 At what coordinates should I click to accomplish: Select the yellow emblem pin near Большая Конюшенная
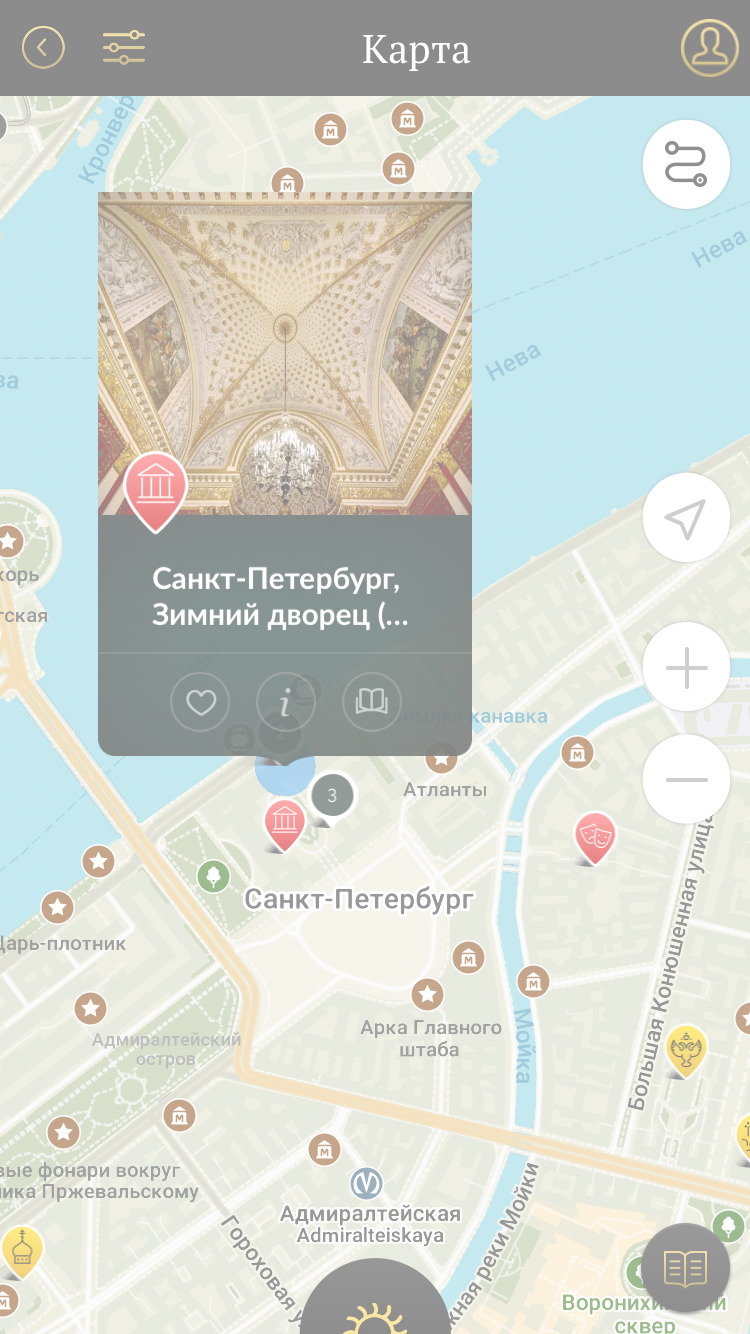[687, 1047]
